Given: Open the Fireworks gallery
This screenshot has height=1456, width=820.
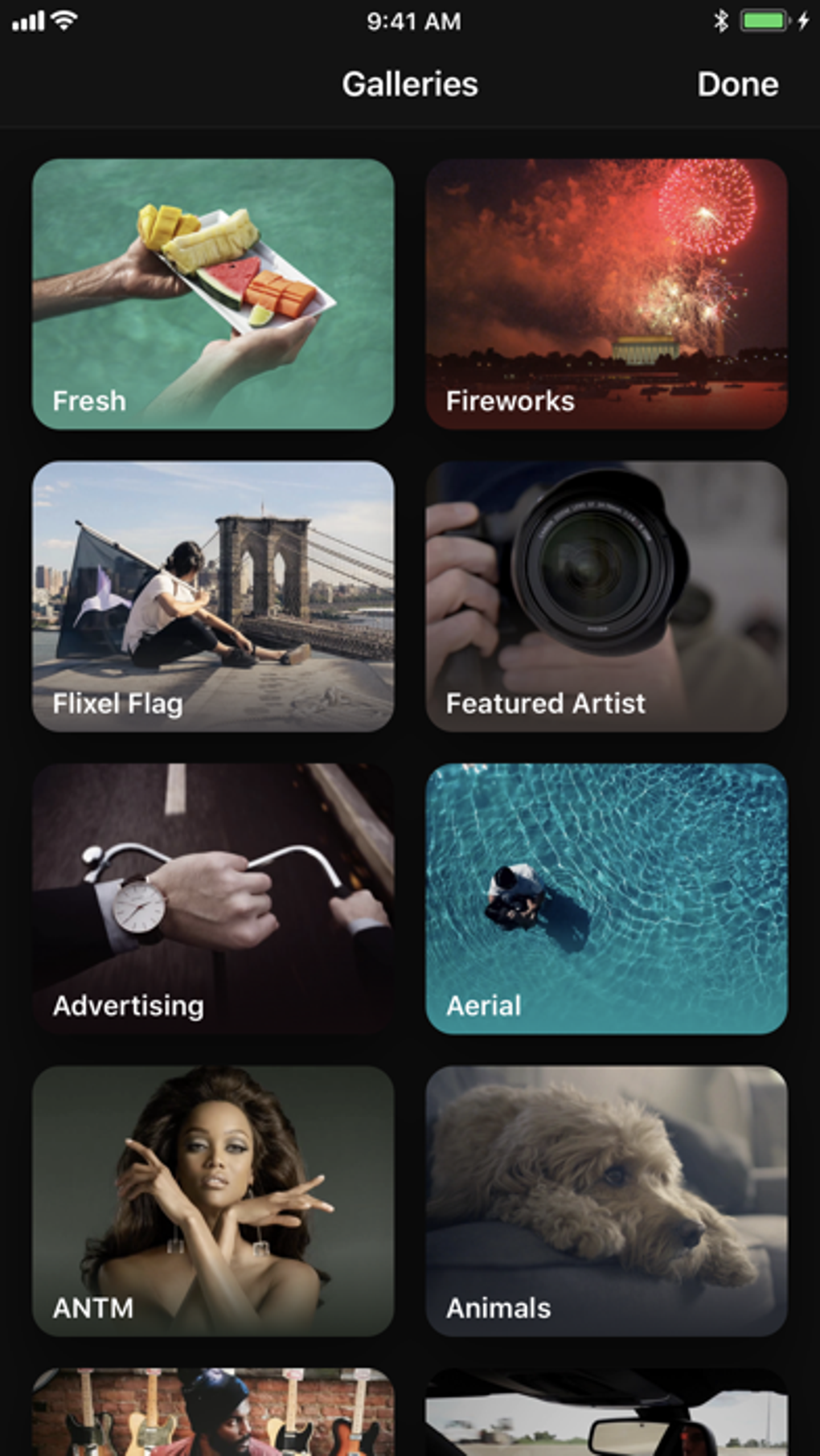Looking at the screenshot, I should (606, 293).
